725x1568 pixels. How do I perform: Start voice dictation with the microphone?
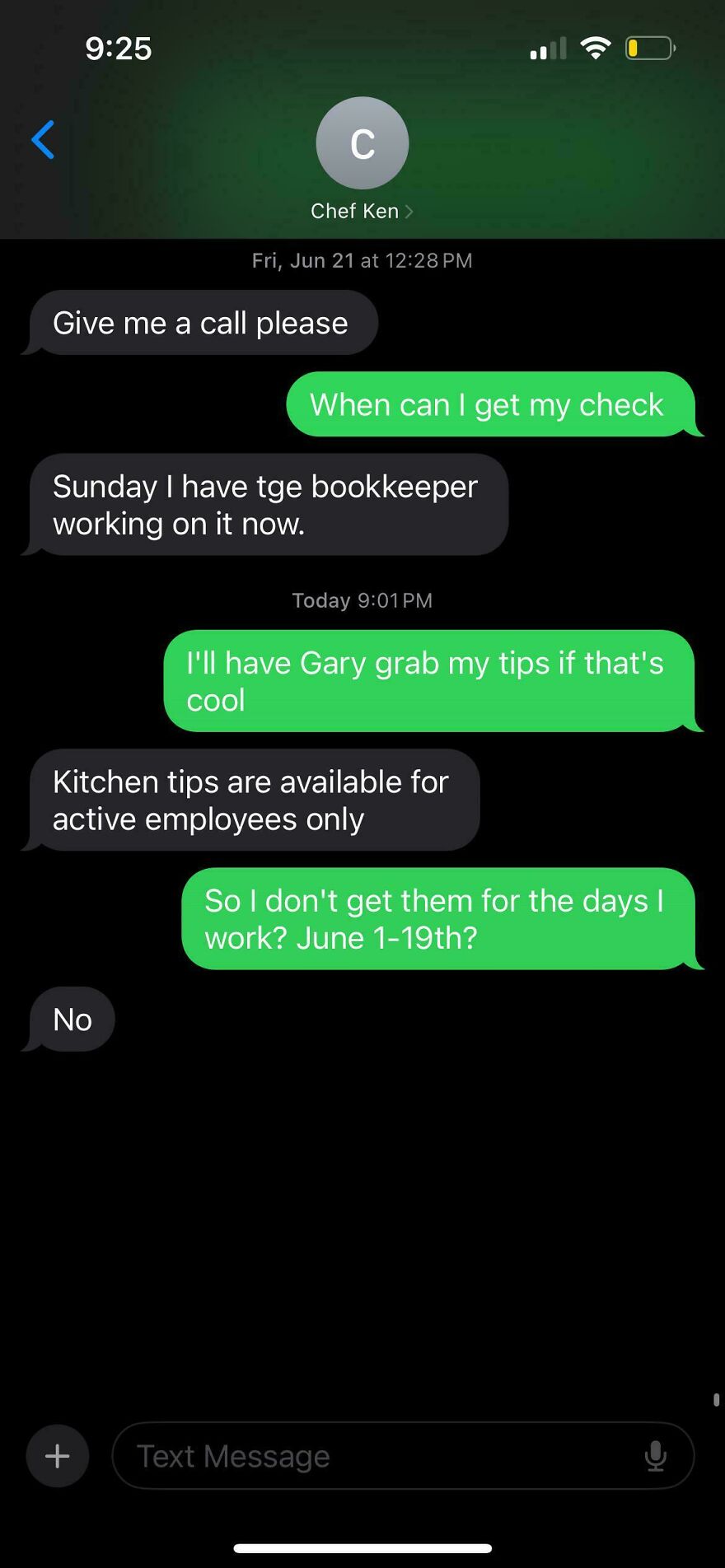655,1456
